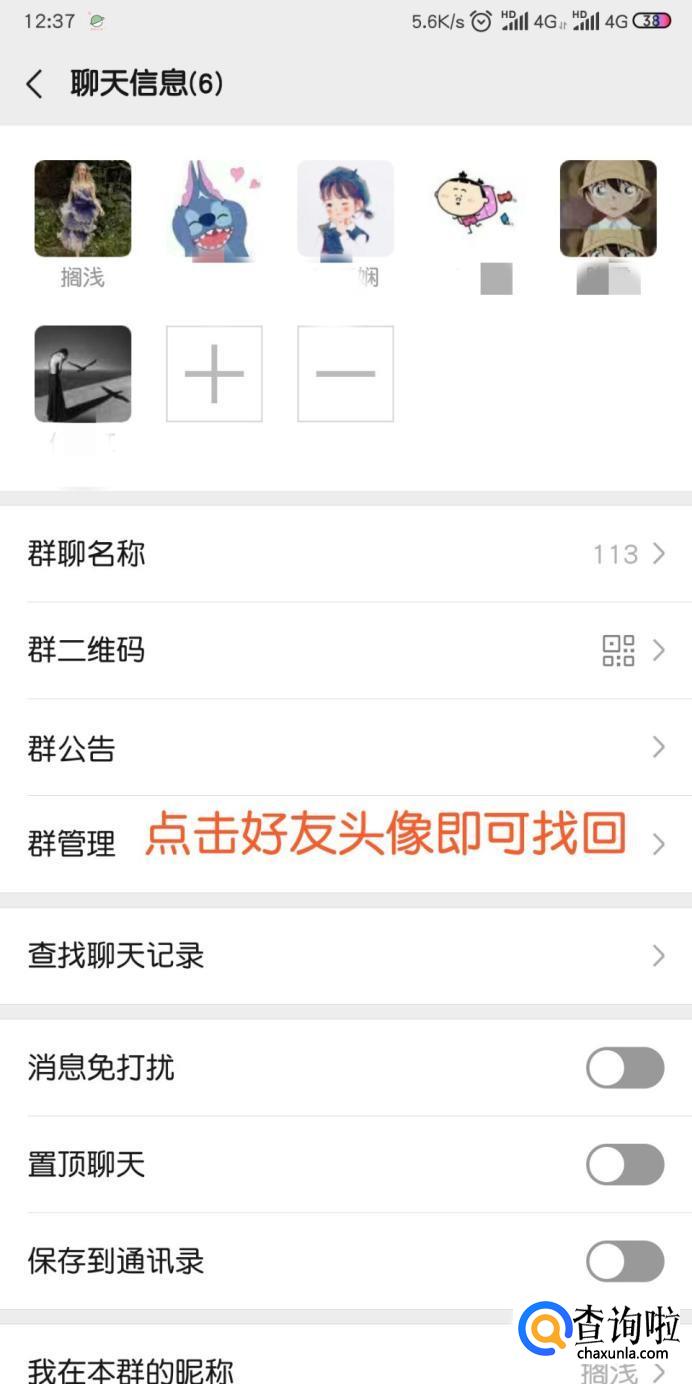Toggle 保存到通讯录 on
This screenshot has height=1384, width=692.
(625, 1262)
